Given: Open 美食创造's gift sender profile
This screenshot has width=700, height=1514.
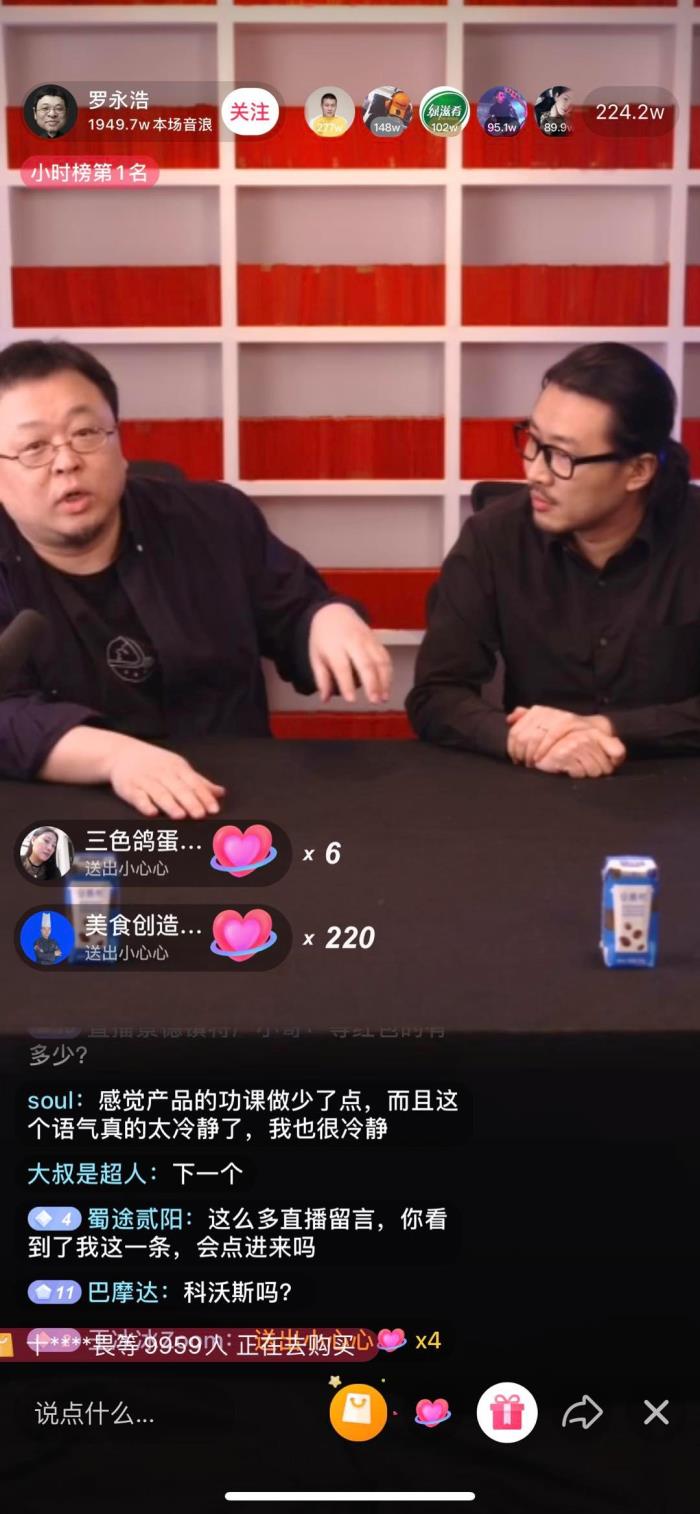Looking at the screenshot, I should pyautogui.click(x=46, y=937).
